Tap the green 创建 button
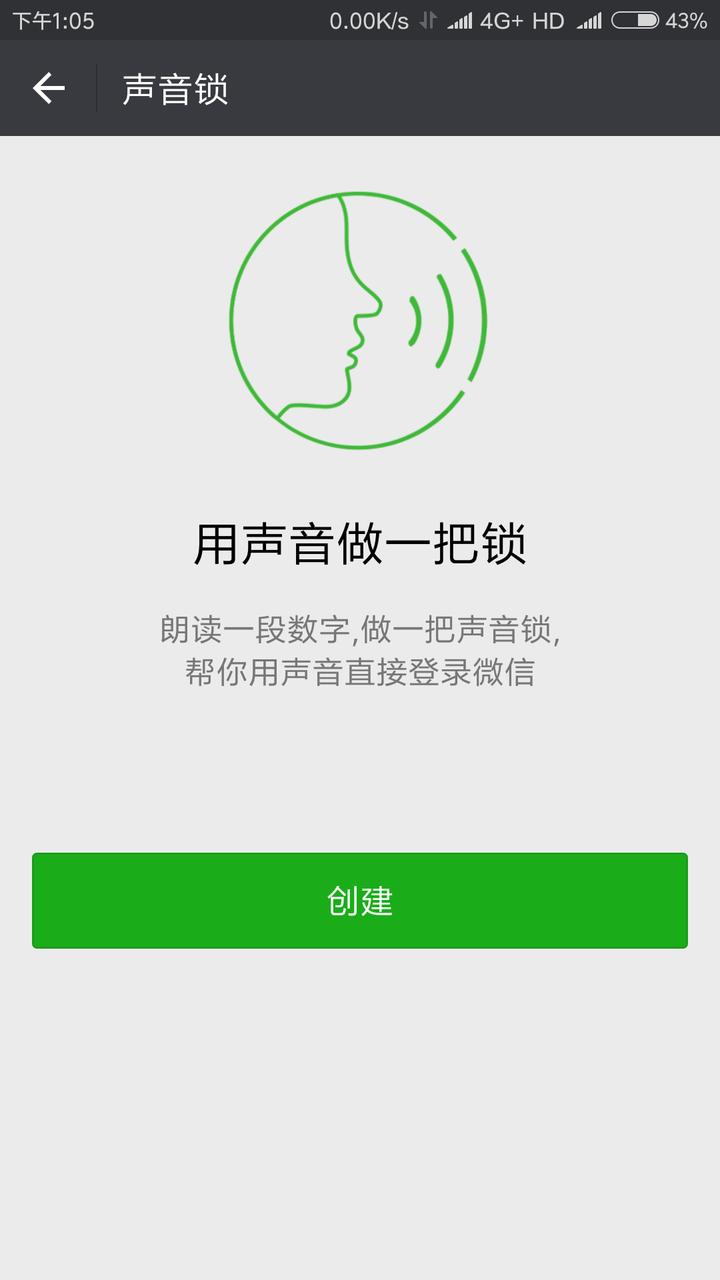The width and height of the screenshot is (720, 1280). (360, 900)
